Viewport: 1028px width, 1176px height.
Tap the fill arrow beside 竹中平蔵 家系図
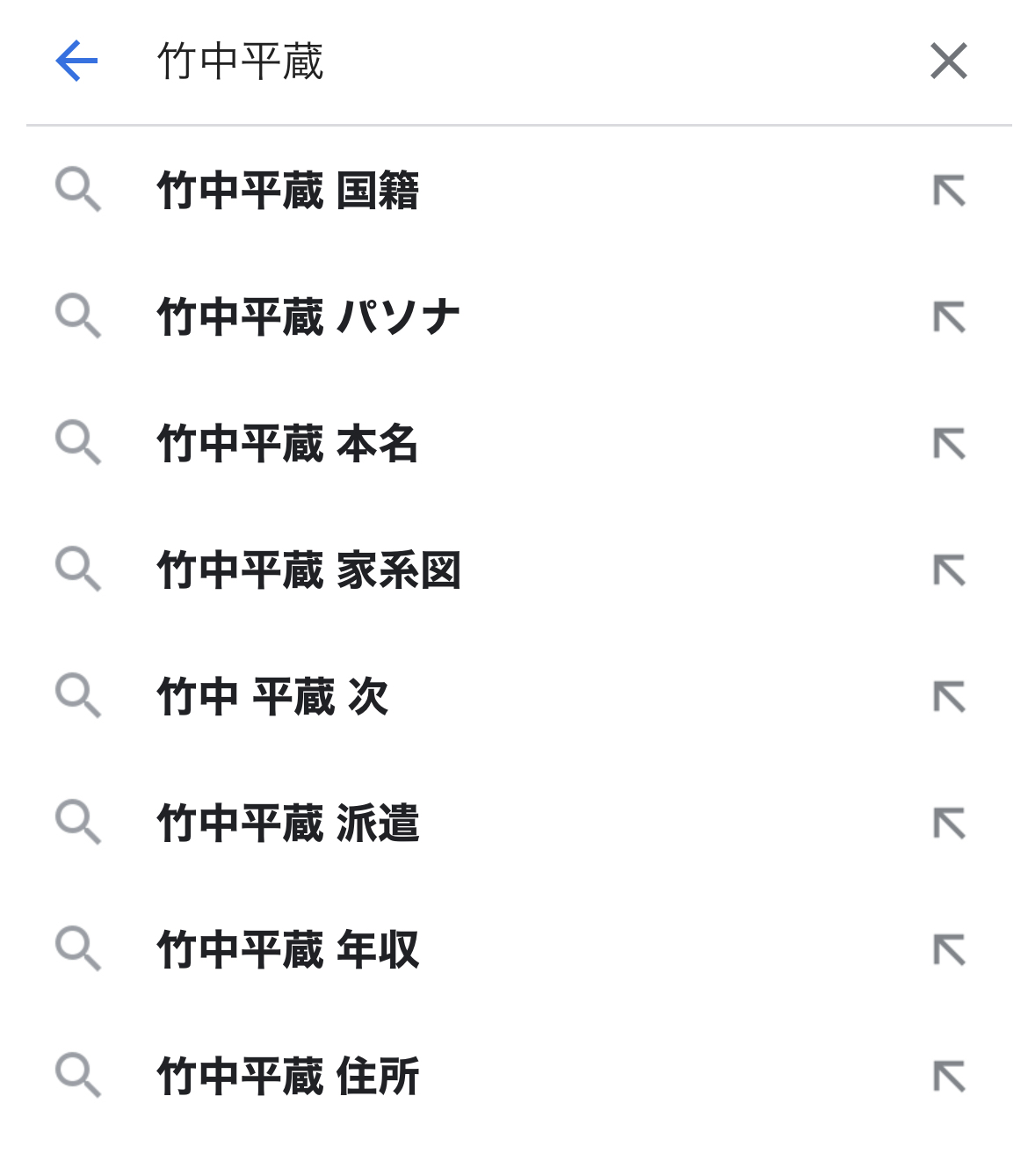[949, 570]
